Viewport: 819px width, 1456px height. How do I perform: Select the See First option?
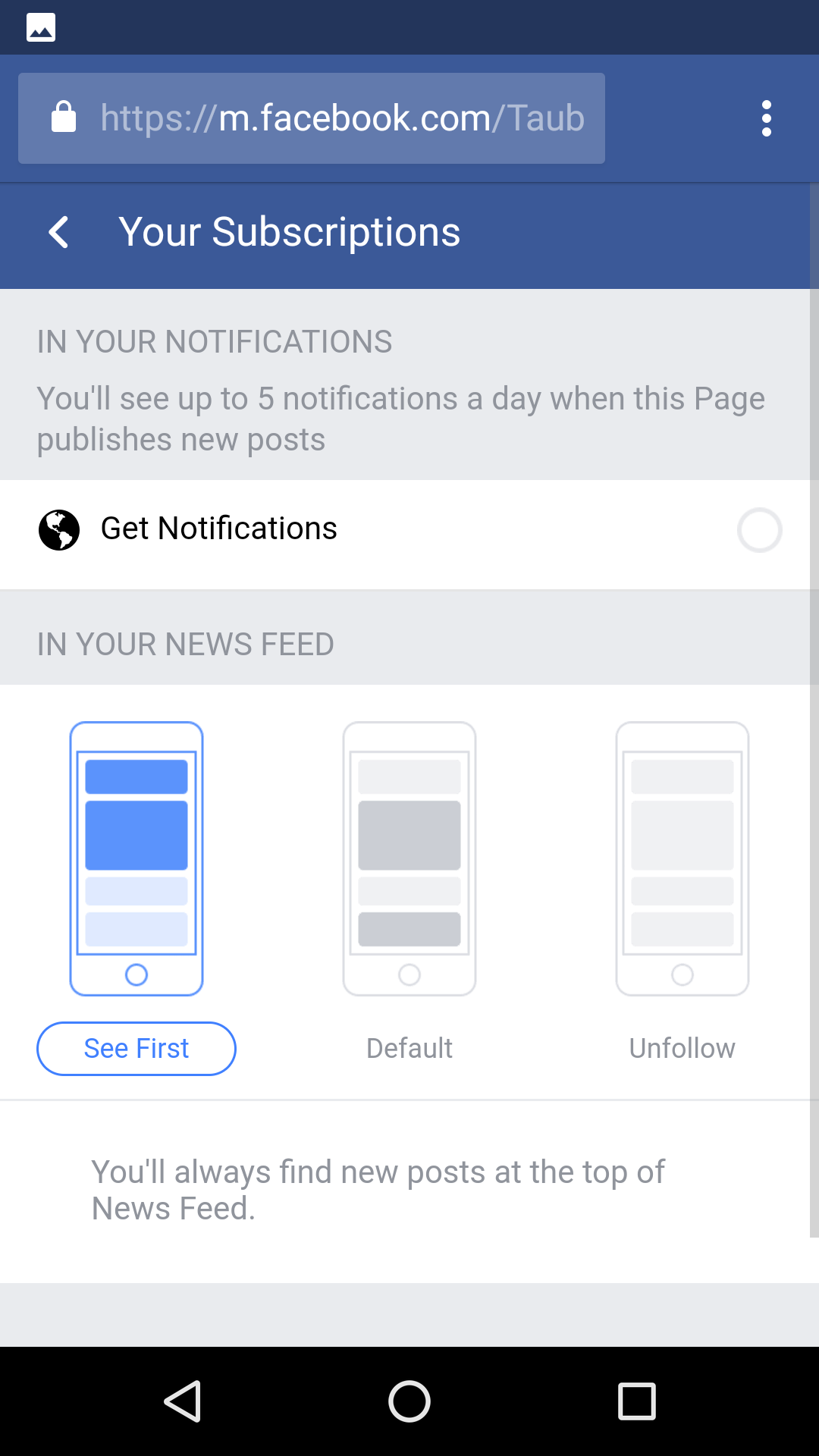tap(136, 1048)
